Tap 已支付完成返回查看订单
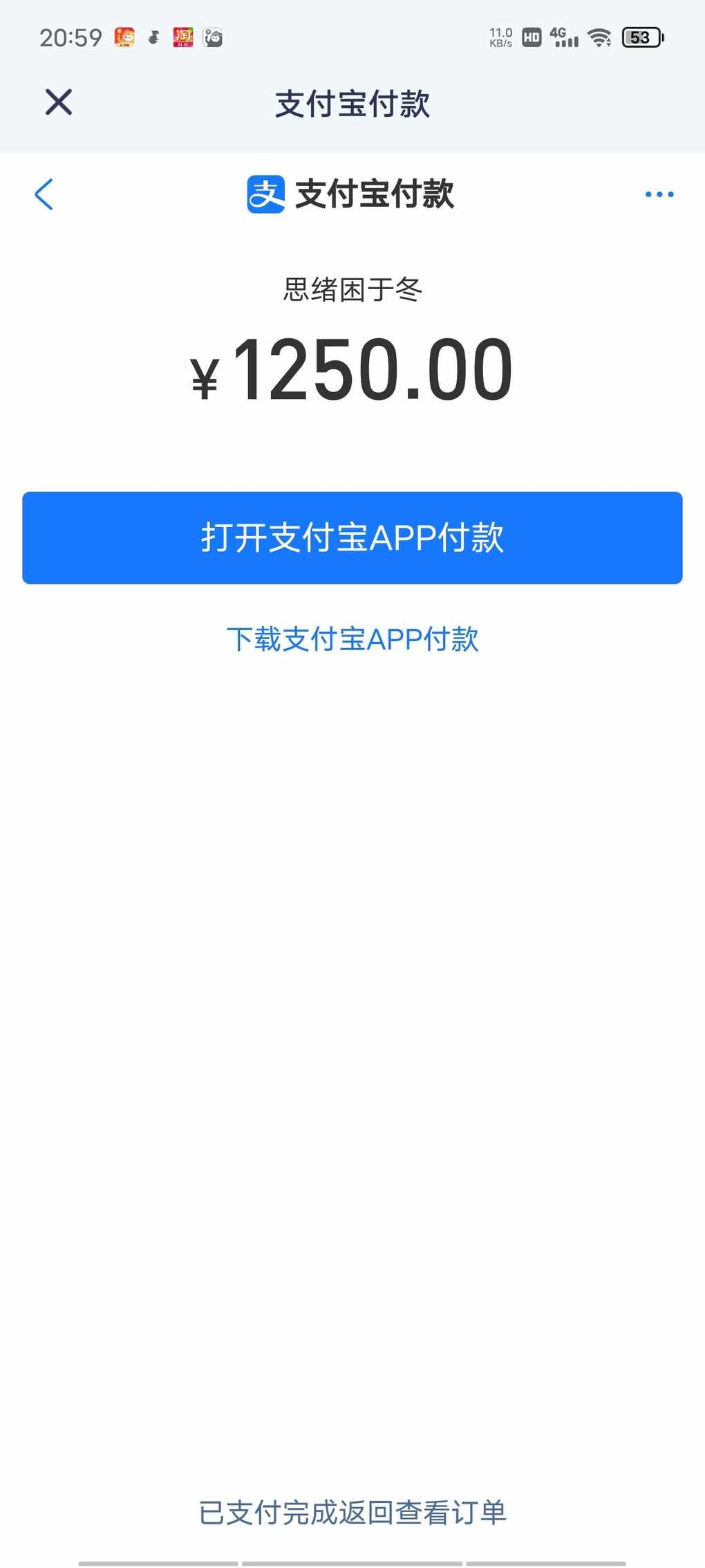Viewport: 705px width, 1568px height. (x=352, y=1512)
